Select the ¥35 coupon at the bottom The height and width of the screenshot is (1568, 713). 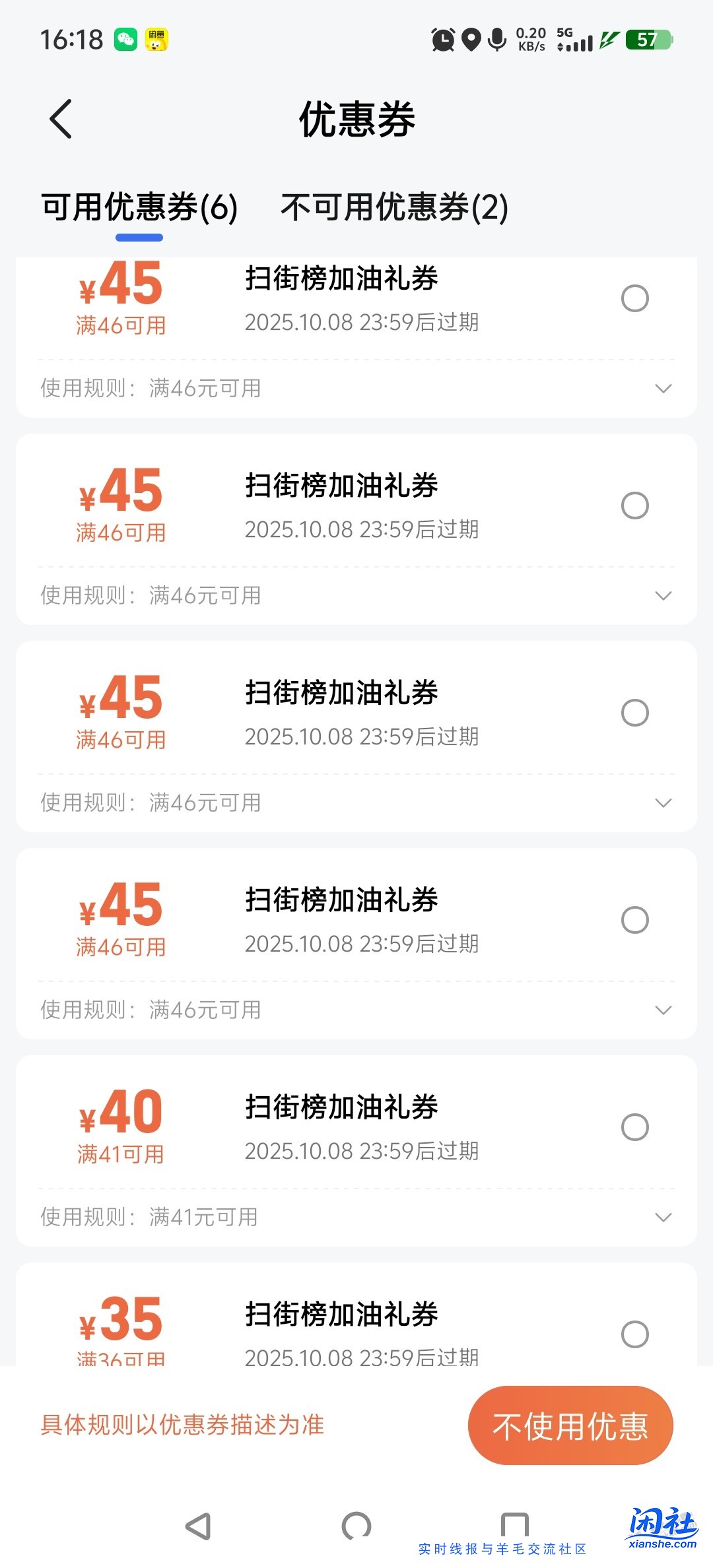click(636, 1334)
